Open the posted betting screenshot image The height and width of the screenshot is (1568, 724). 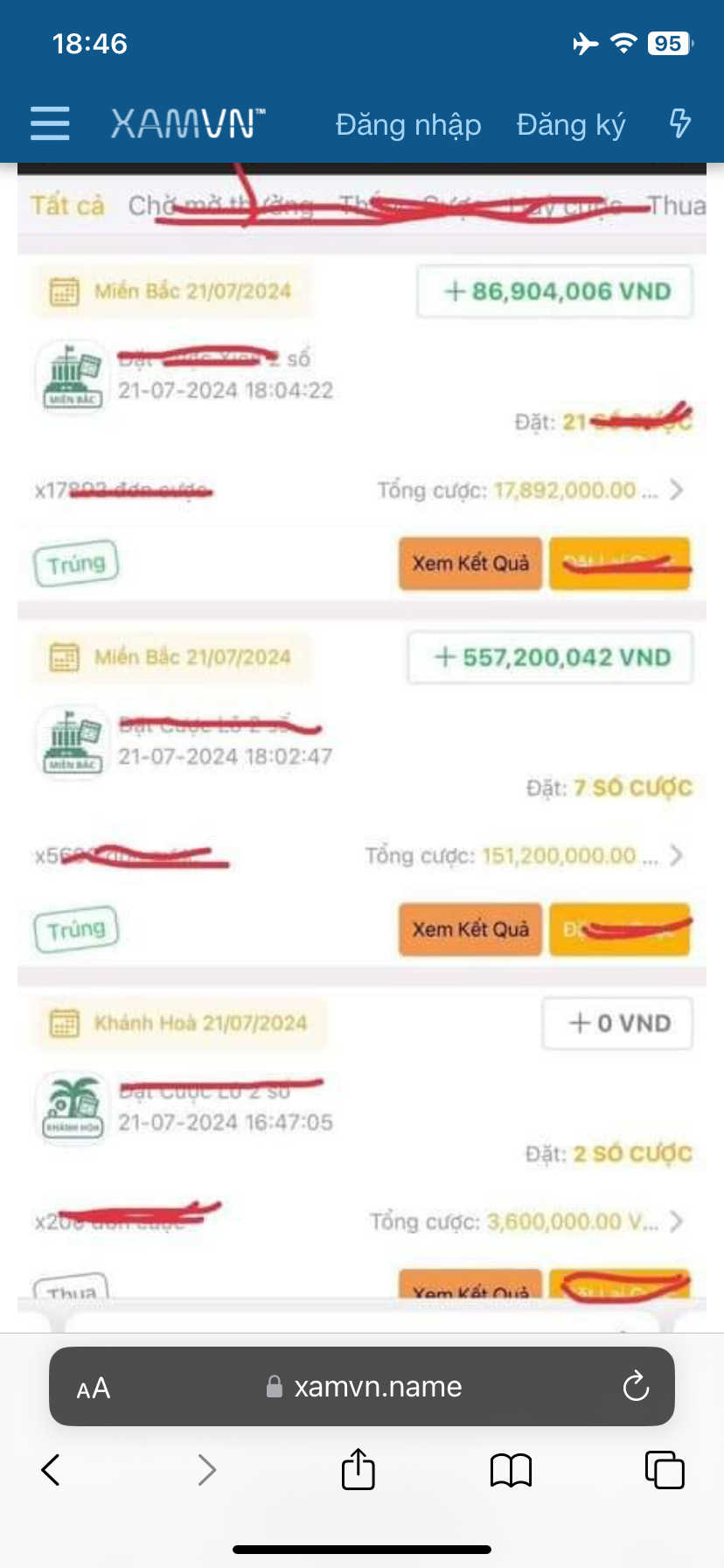tap(362, 735)
